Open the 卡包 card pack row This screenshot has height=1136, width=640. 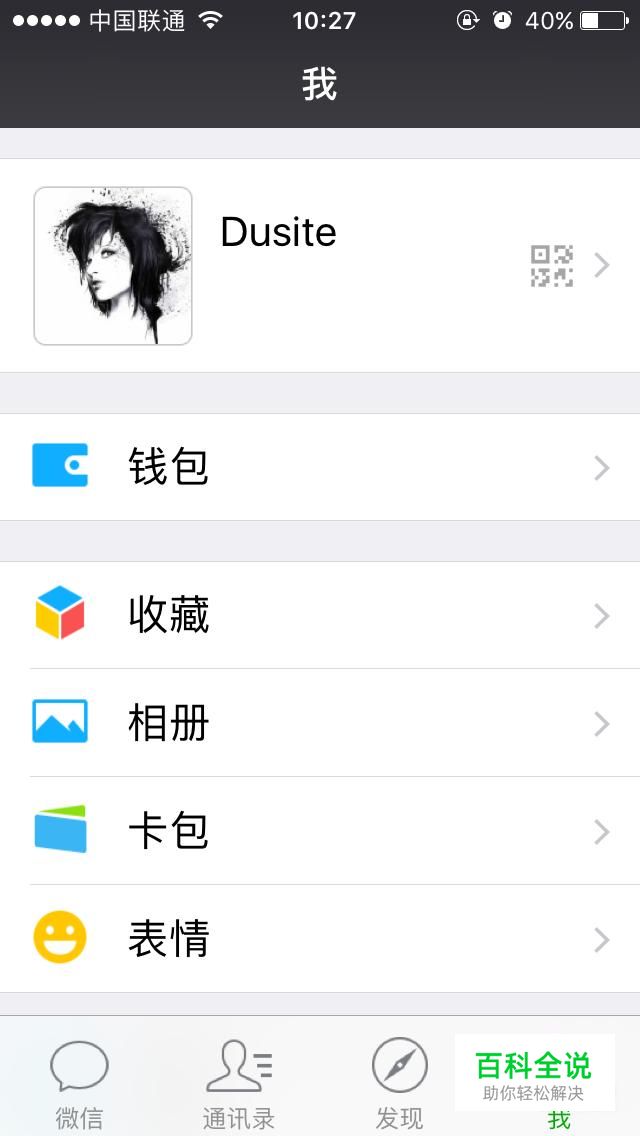coord(320,830)
